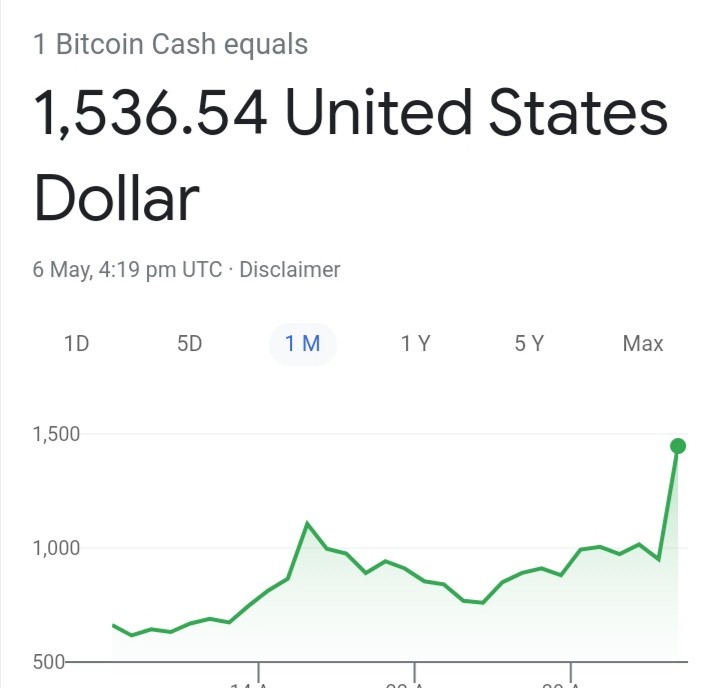Tap the 1 M range tab

303,344
